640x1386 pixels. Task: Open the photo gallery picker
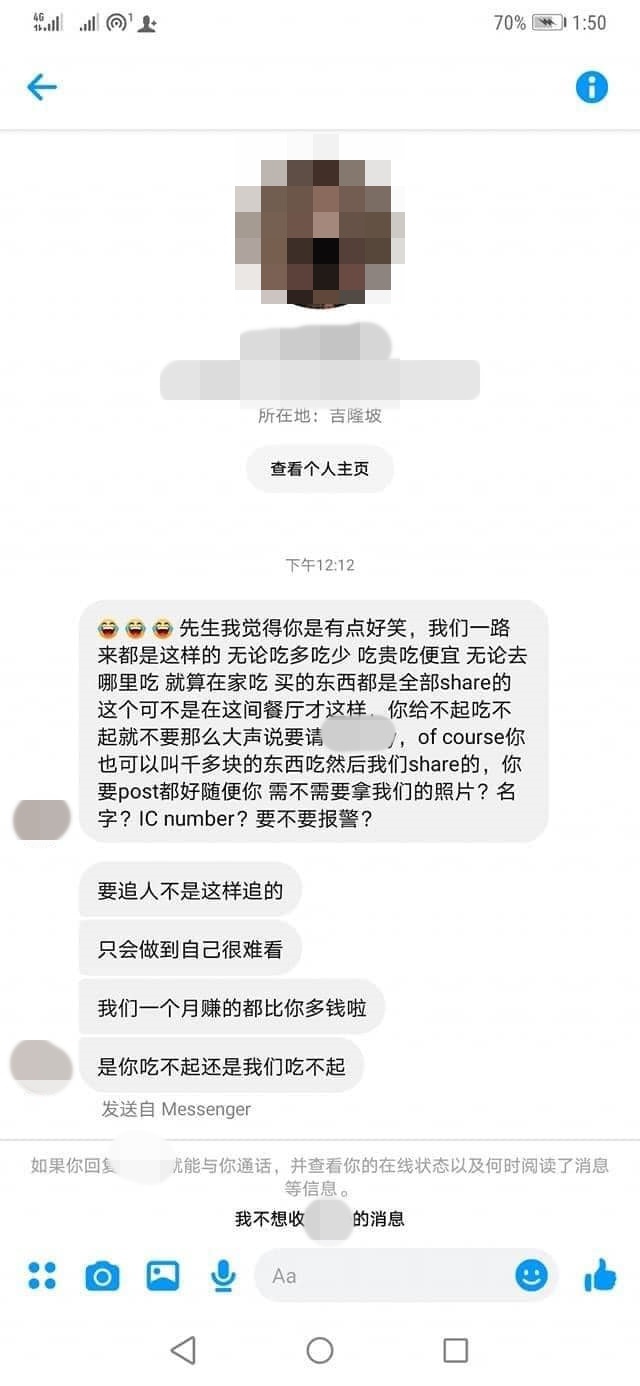(162, 1275)
